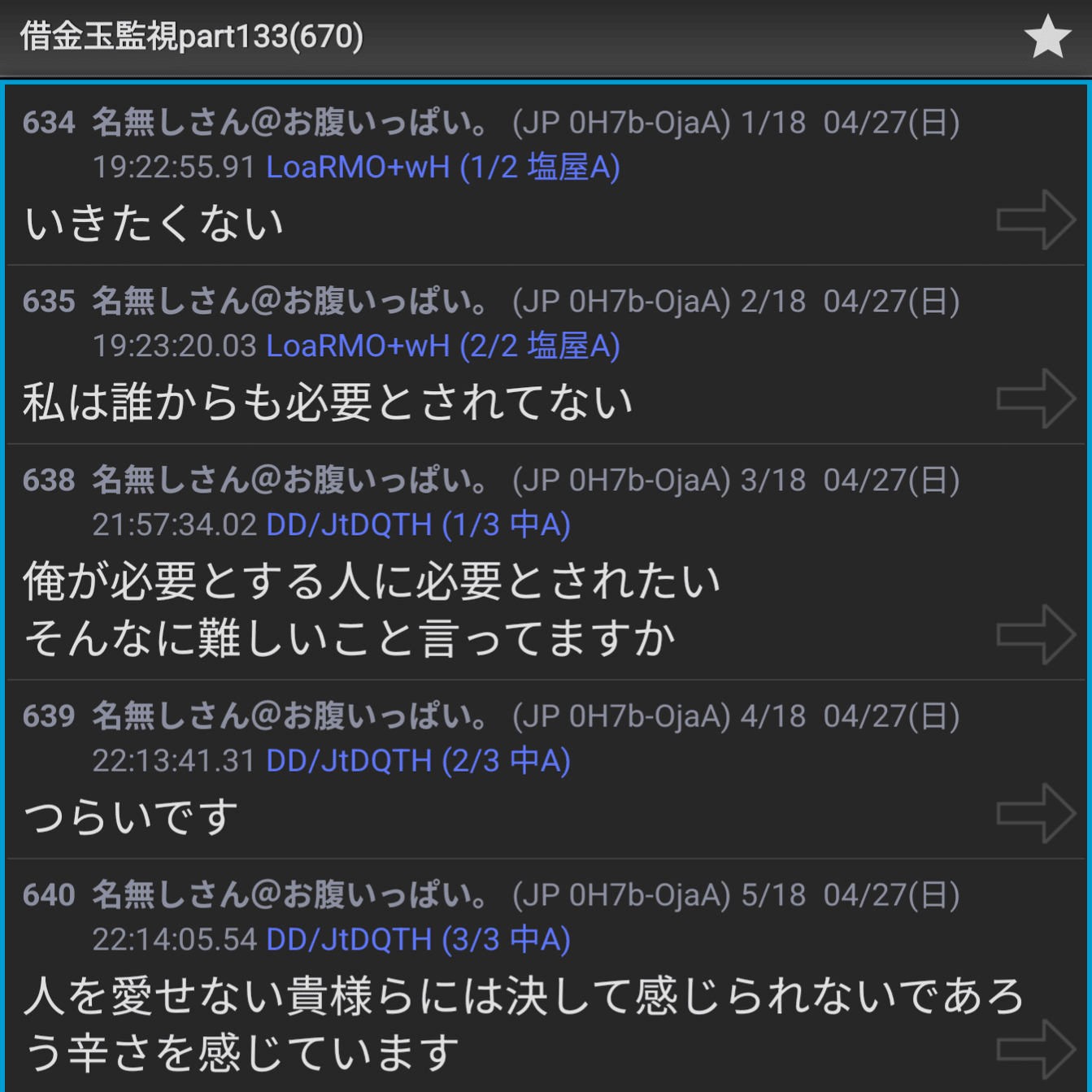This screenshot has height=1092, width=1092.
Task: Open ID link DD/JtDQTH (2/3 中A)
Action: click(x=418, y=761)
